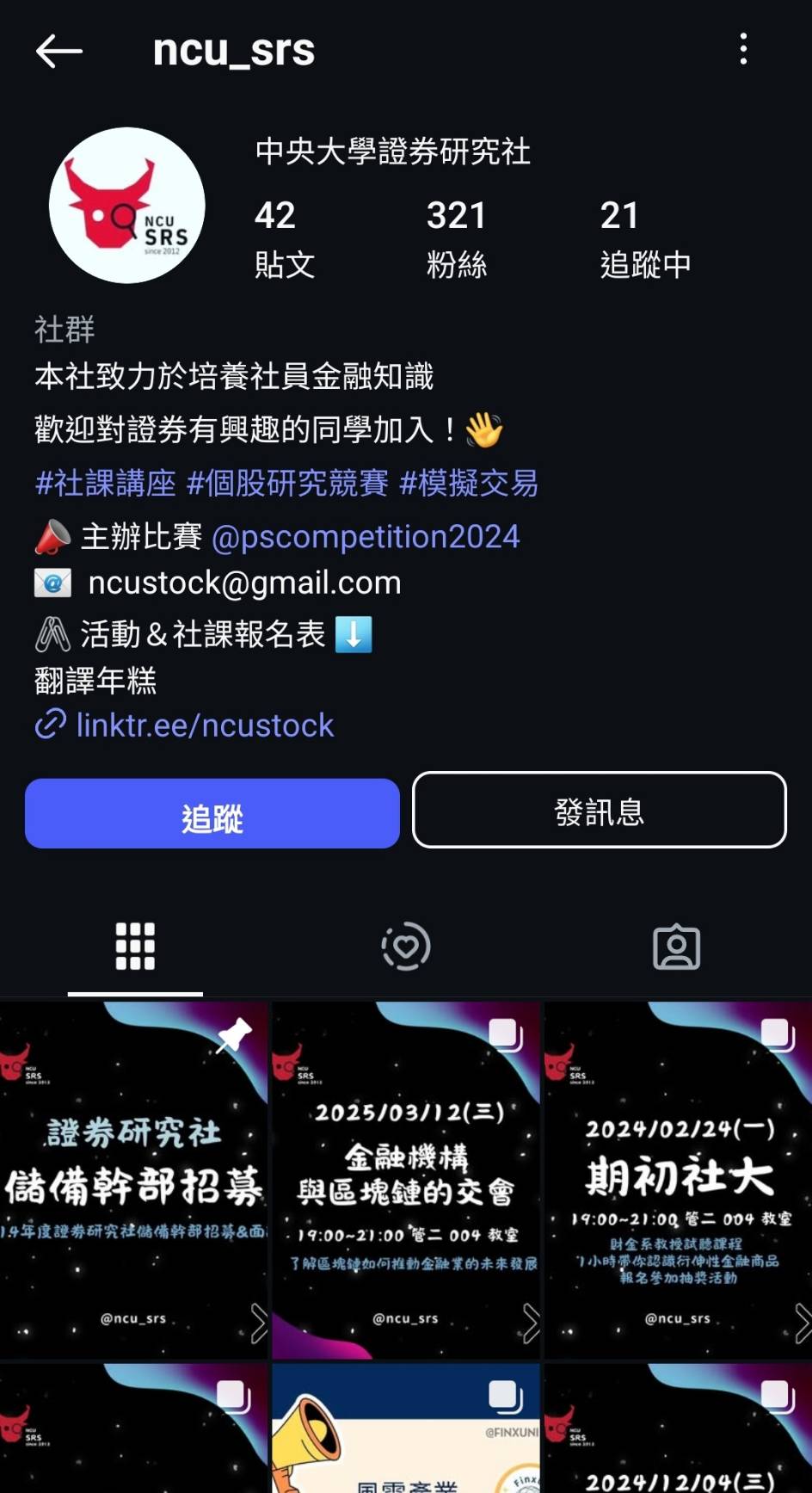This screenshot has height=1493, width=812.
Task: View the 321 followers list
Action: (457, 237)
